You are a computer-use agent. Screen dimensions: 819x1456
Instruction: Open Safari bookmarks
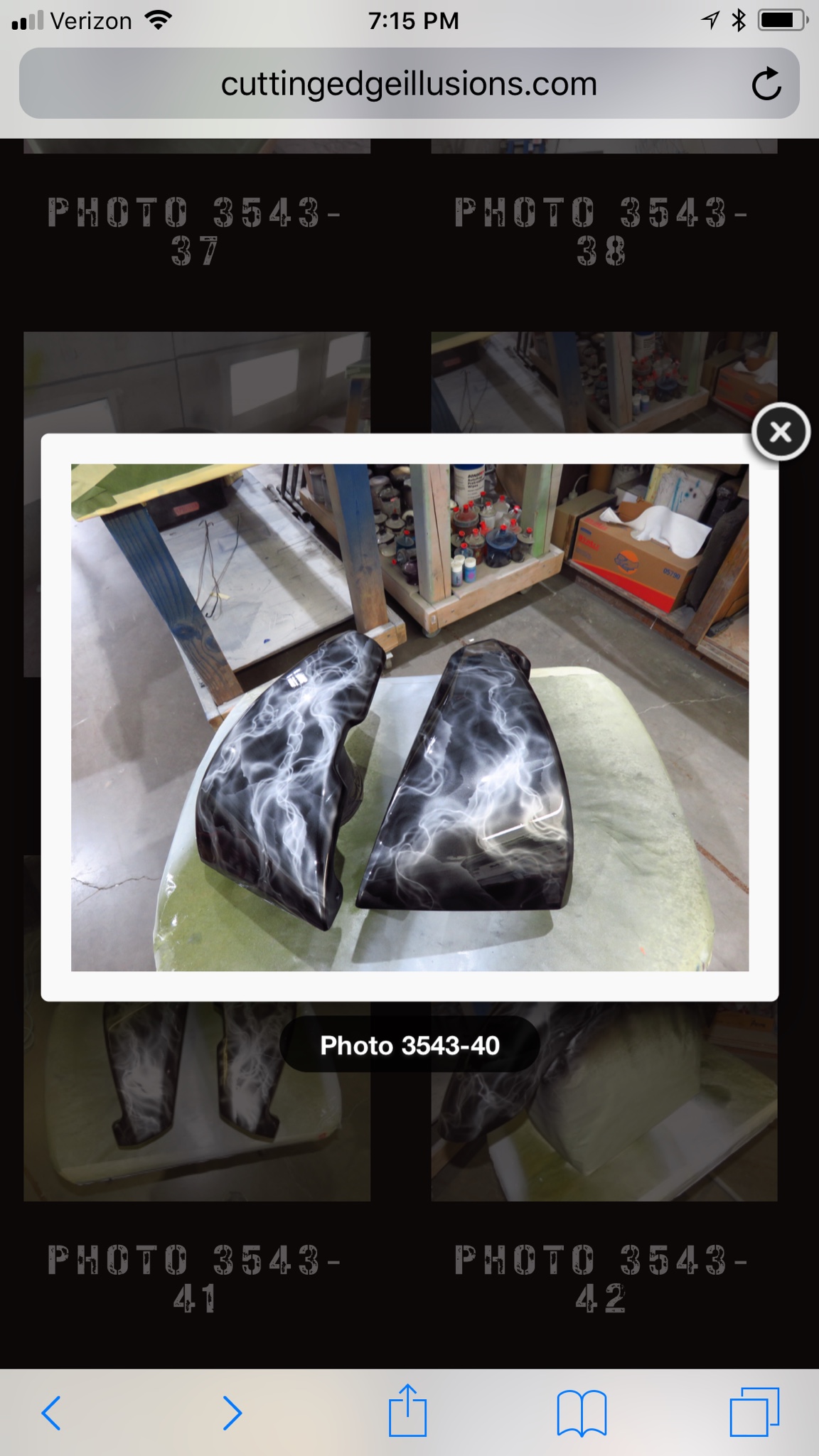tap(582, 1412)
